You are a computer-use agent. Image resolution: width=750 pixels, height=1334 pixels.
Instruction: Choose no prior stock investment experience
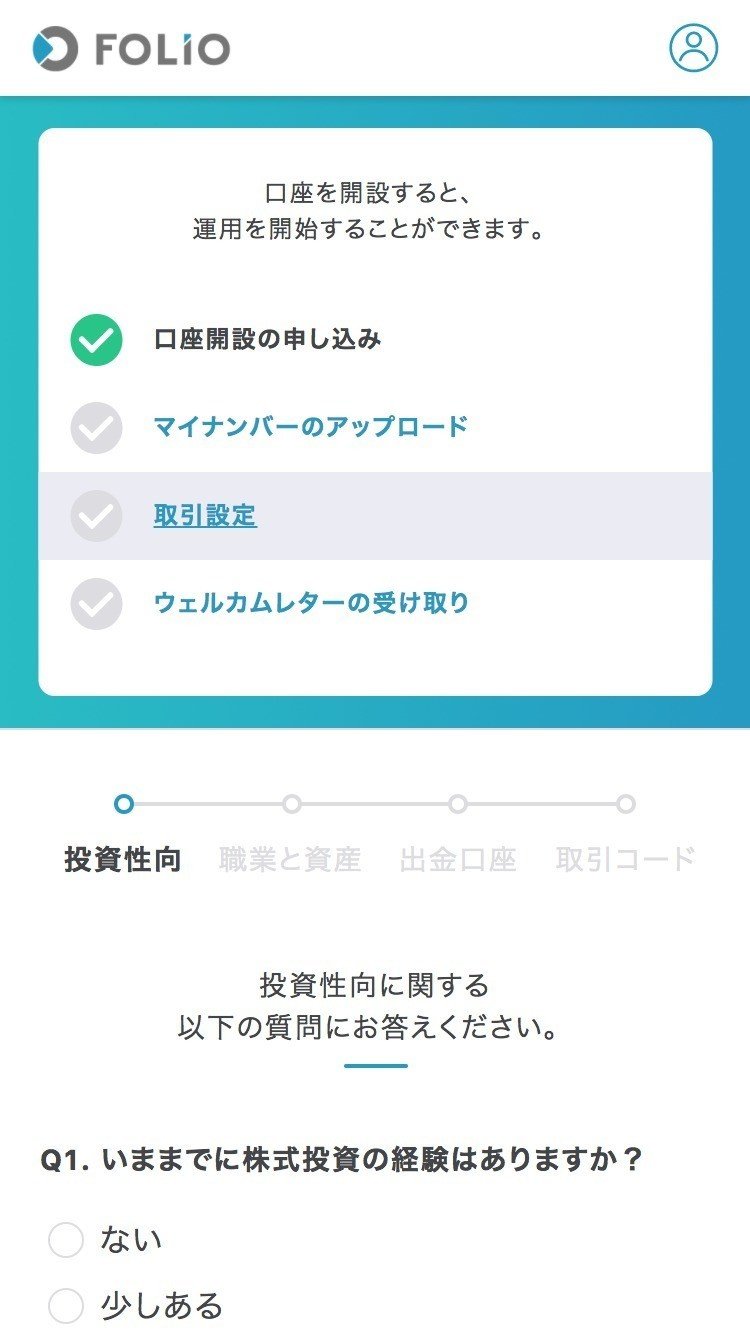tap(65, 1240)
